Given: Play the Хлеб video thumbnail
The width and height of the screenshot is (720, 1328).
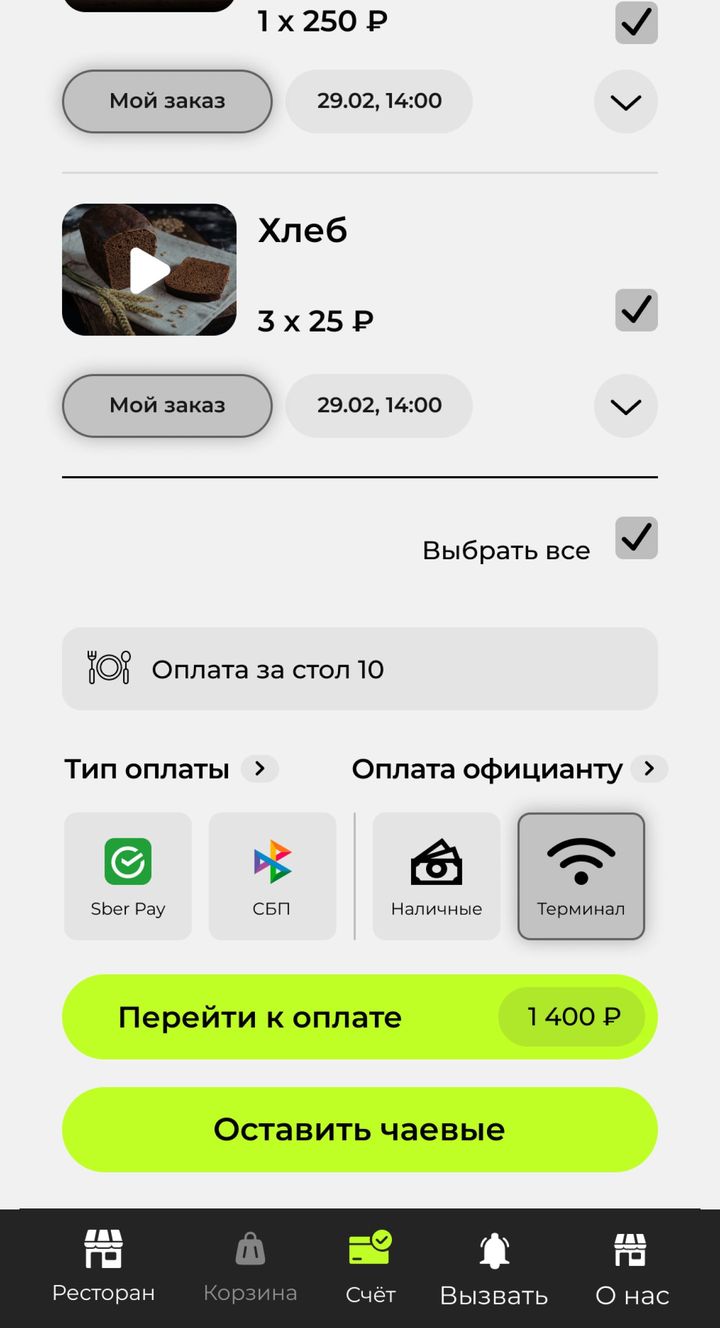Looking at the screenshot, I should coord(149,270).
